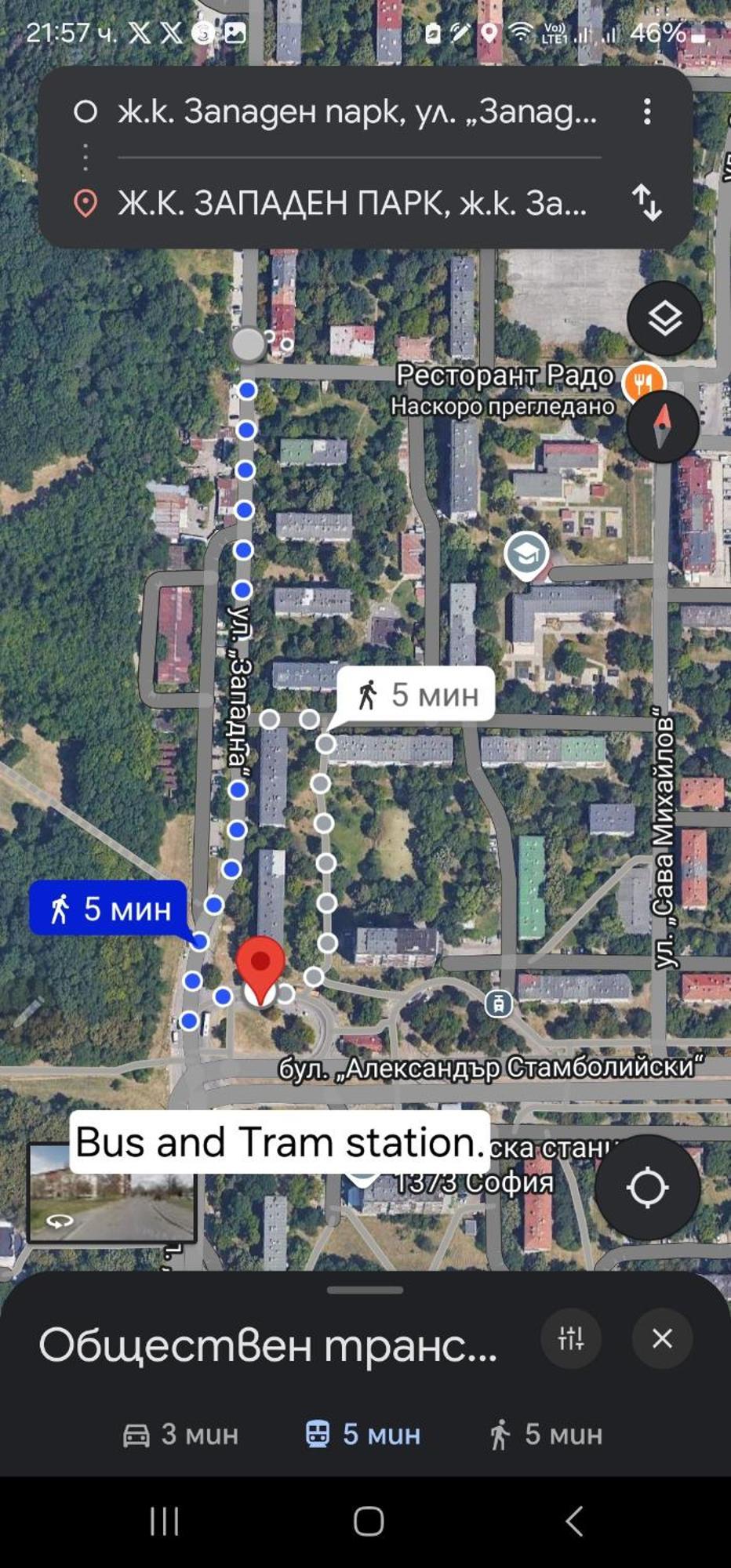Tap the school marker on the map
731x1568 pixels.
[526, 554]
